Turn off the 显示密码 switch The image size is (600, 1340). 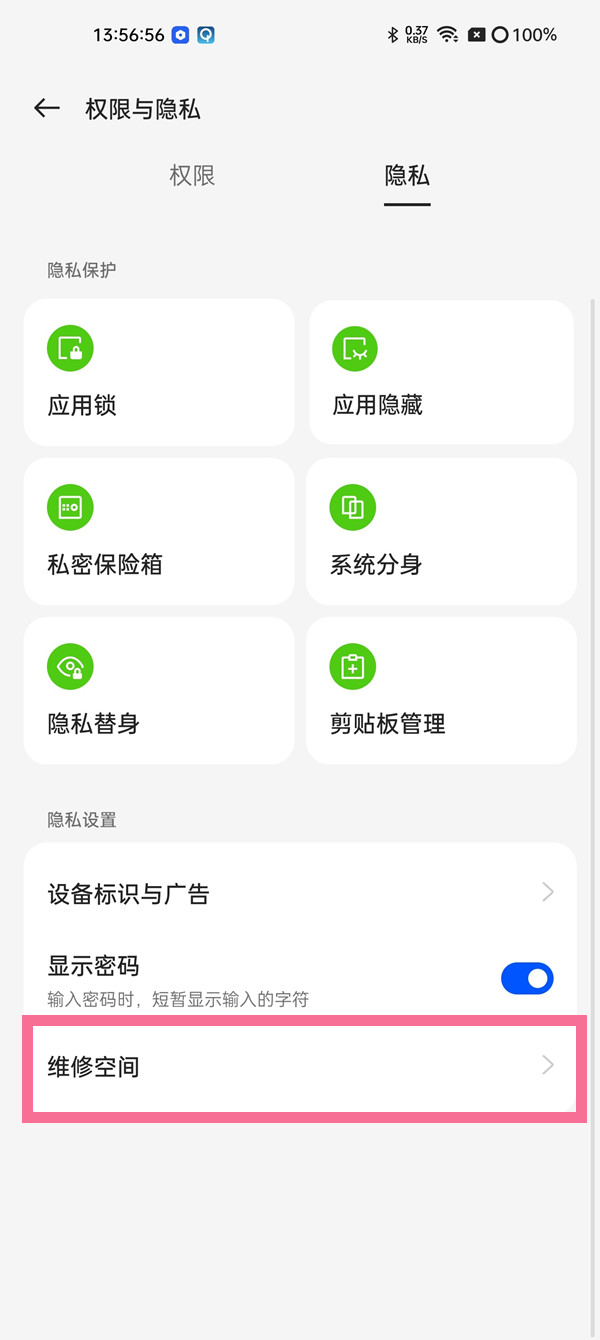526,978
